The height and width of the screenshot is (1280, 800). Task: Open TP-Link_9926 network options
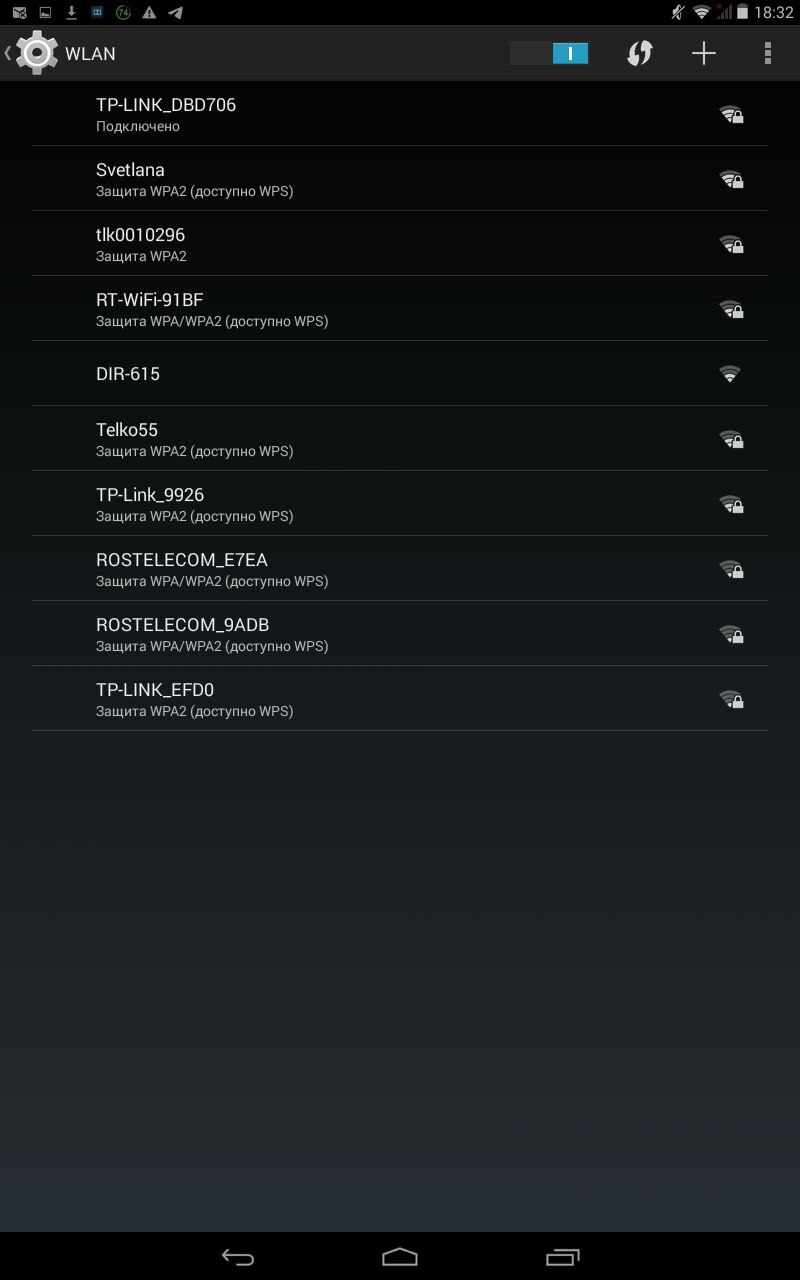[400, 504]
